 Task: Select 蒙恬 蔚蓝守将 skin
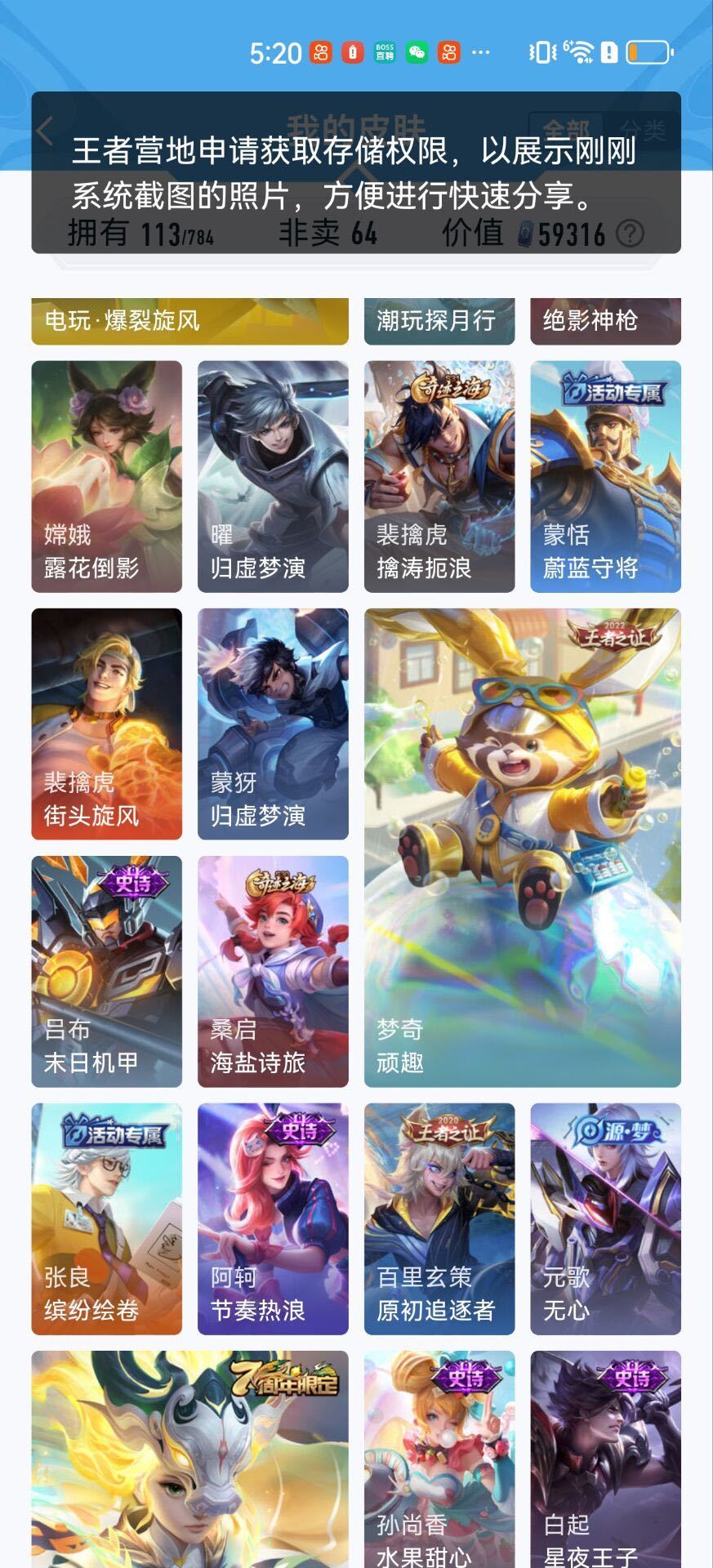605,476
